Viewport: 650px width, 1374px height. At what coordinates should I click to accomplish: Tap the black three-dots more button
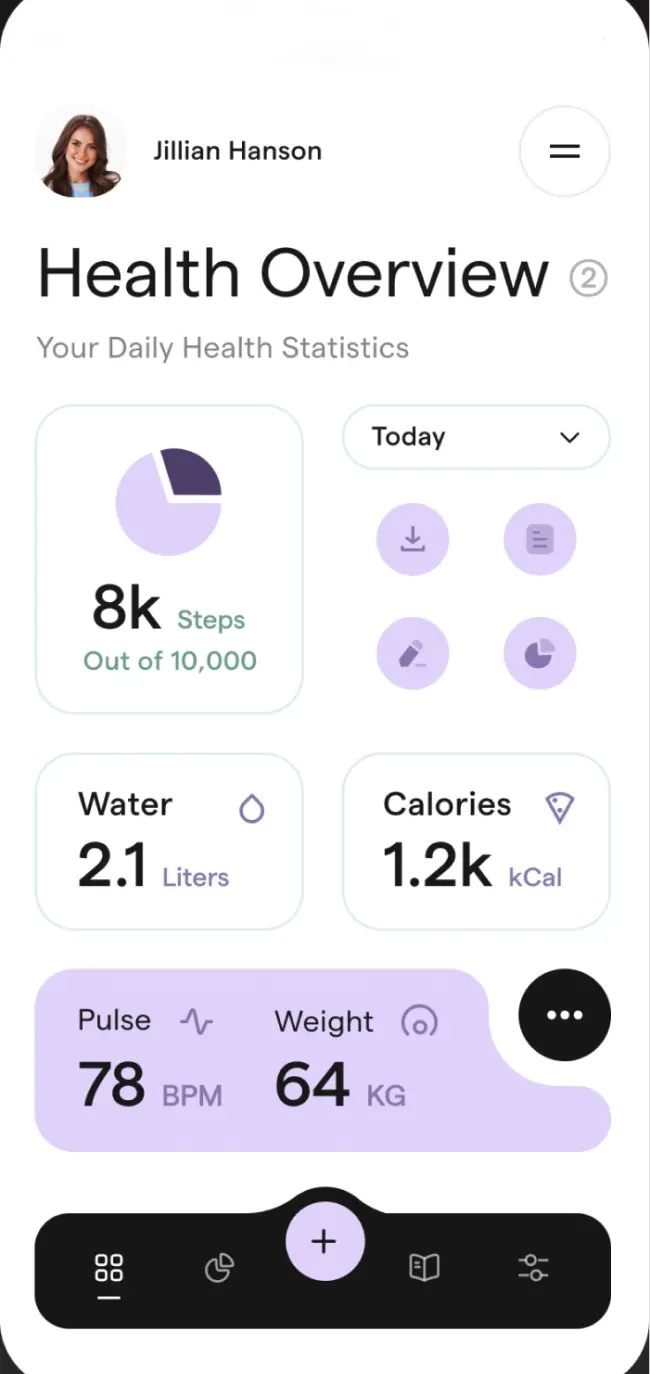pyautogui.click(x=564, y=1015)
